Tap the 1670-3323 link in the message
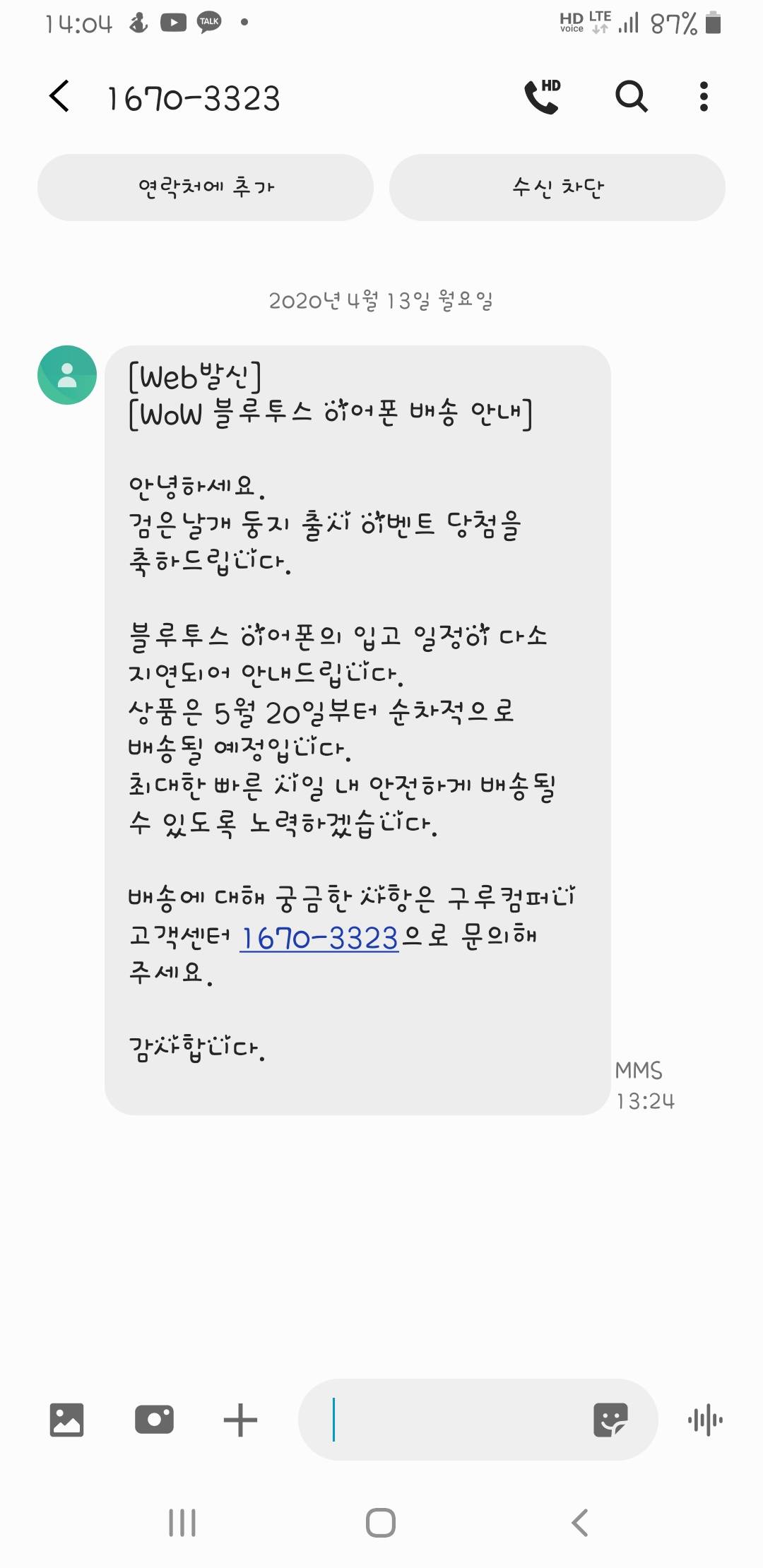 pos(319,938)
